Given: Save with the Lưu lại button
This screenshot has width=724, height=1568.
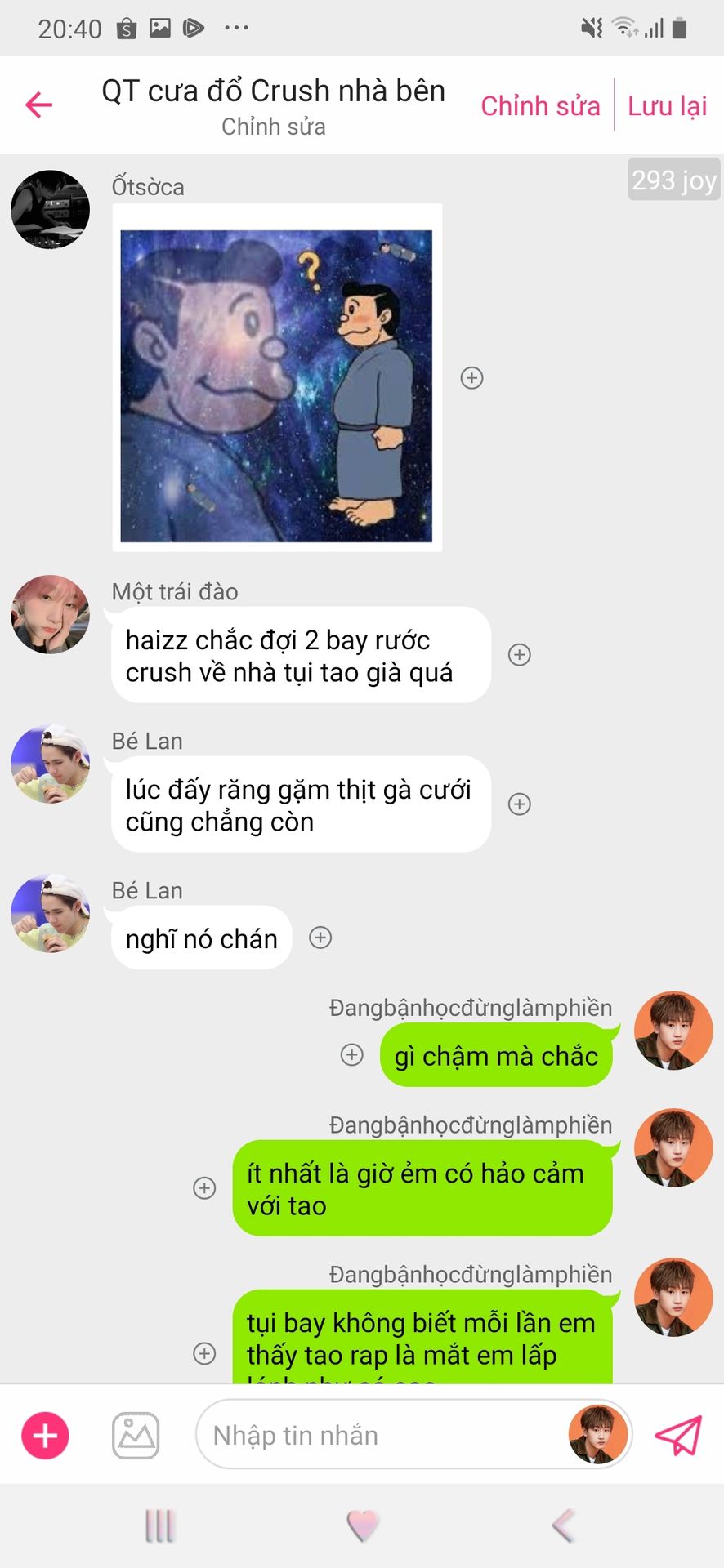Looking at the screenshot, I should (667, 106).
